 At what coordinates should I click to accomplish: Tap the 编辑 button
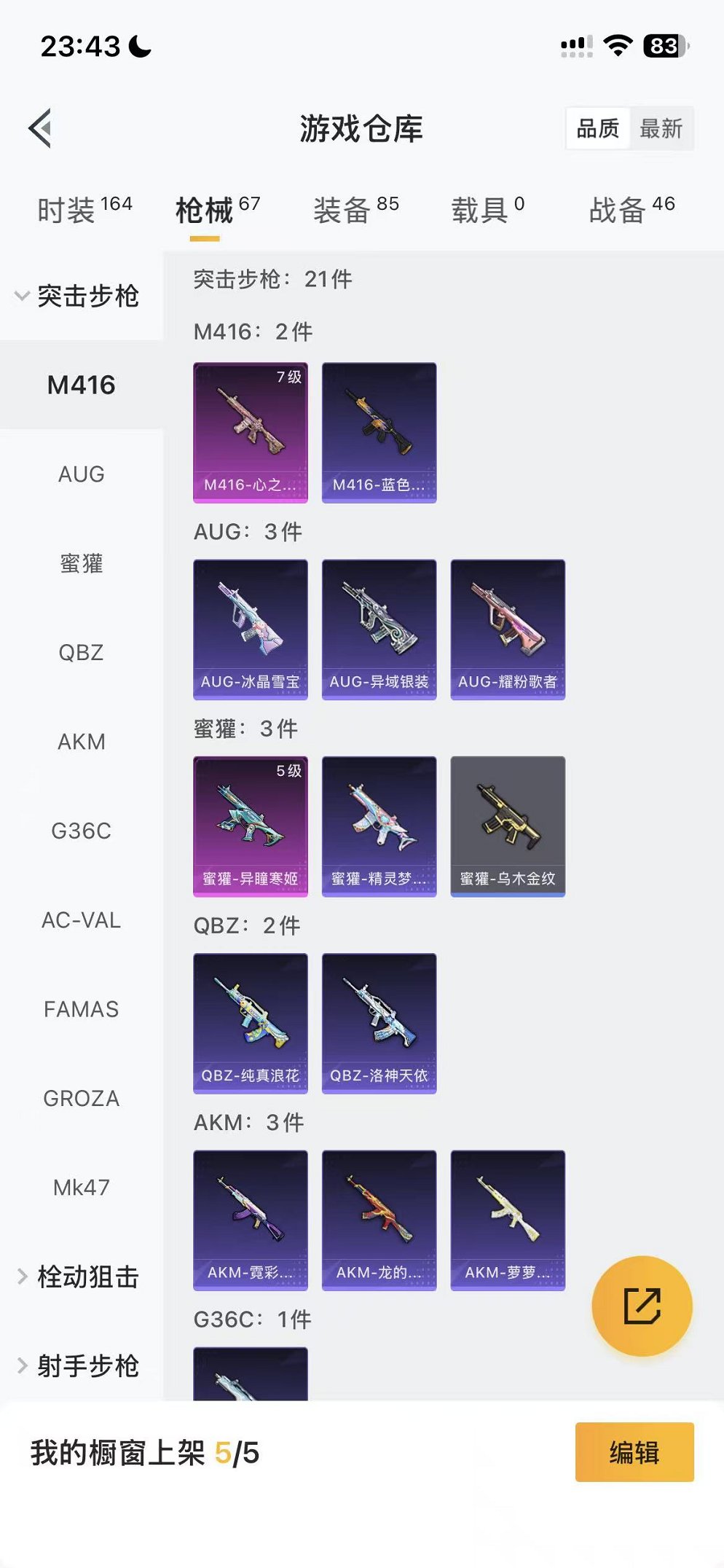(x=634, y=1452)
